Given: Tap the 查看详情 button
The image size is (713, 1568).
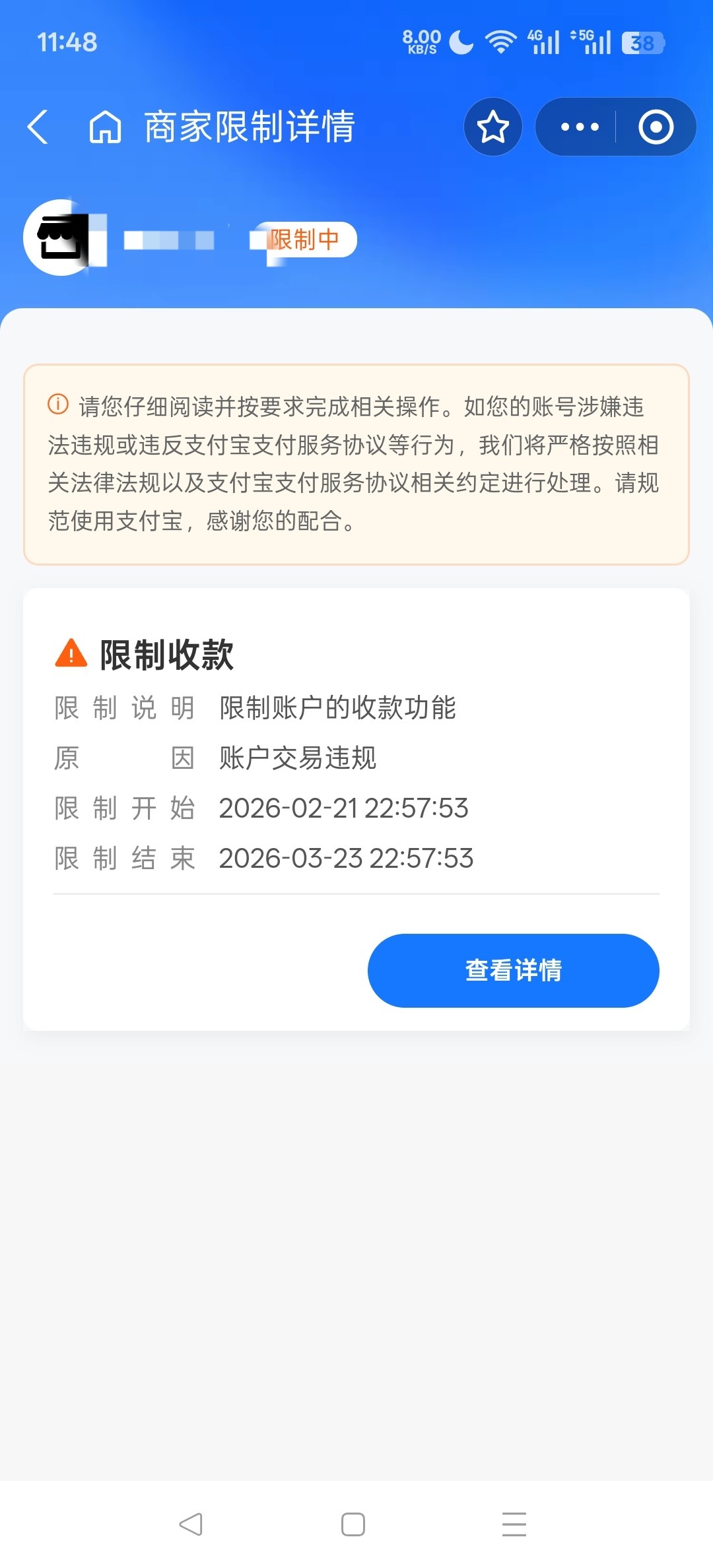Looking at the screenshot, I should [x=513, y=970].
